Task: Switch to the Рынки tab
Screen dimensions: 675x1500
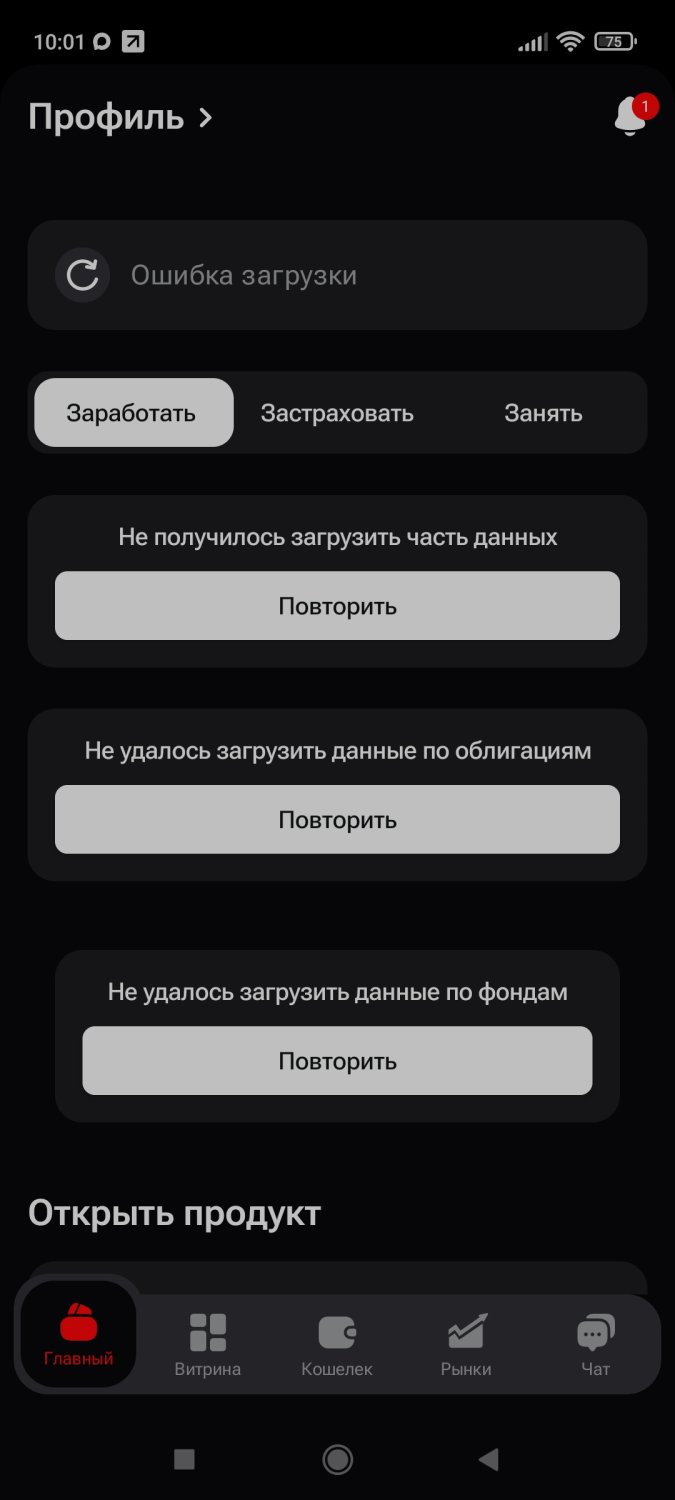Action: click(466, 1344)
